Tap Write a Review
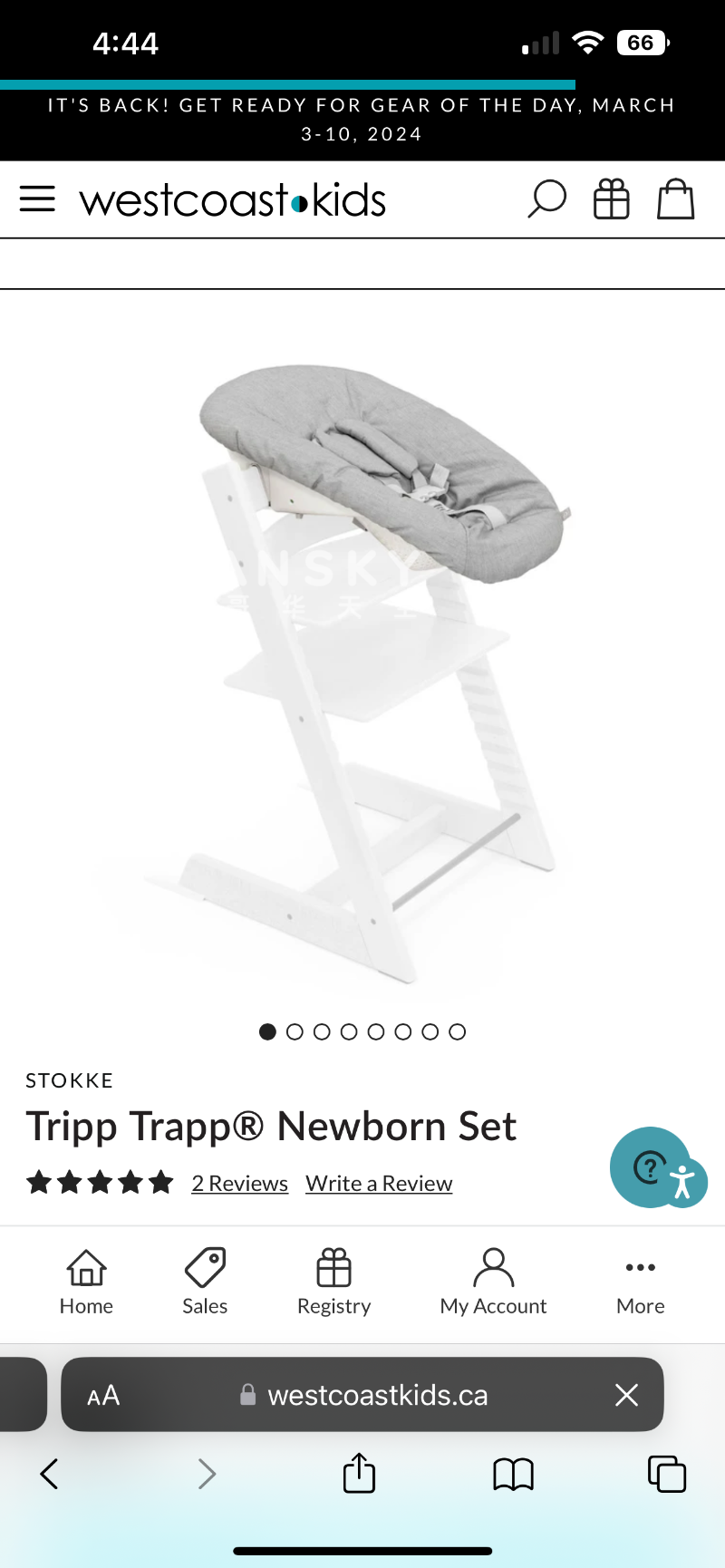725x1568 pixels. [x=379, y=1184]
